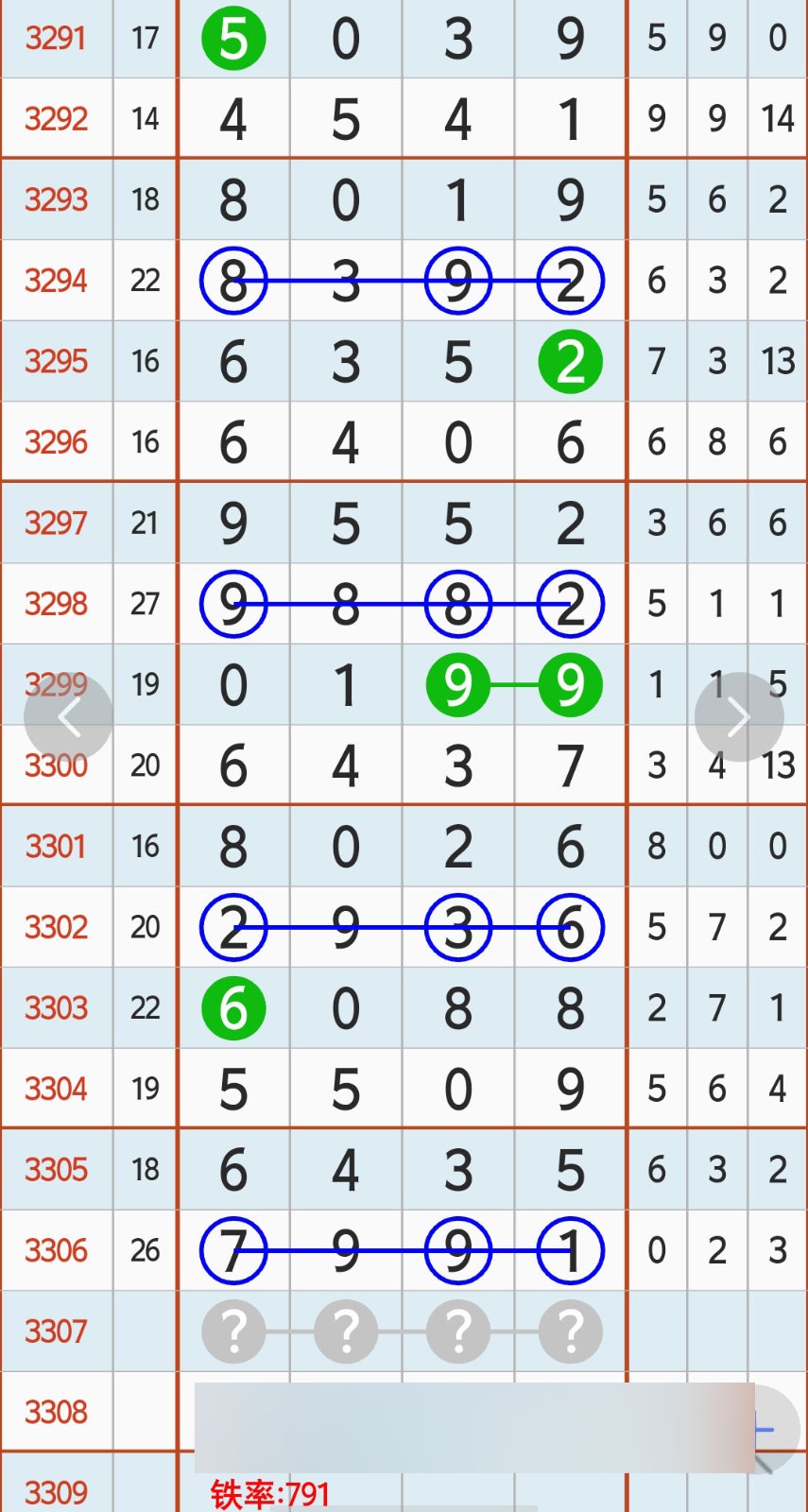The height and width of the screenshot is (1512, 808).
Task: Go to the next chart page
Action: pyautogui.click(x=739, y=717)
